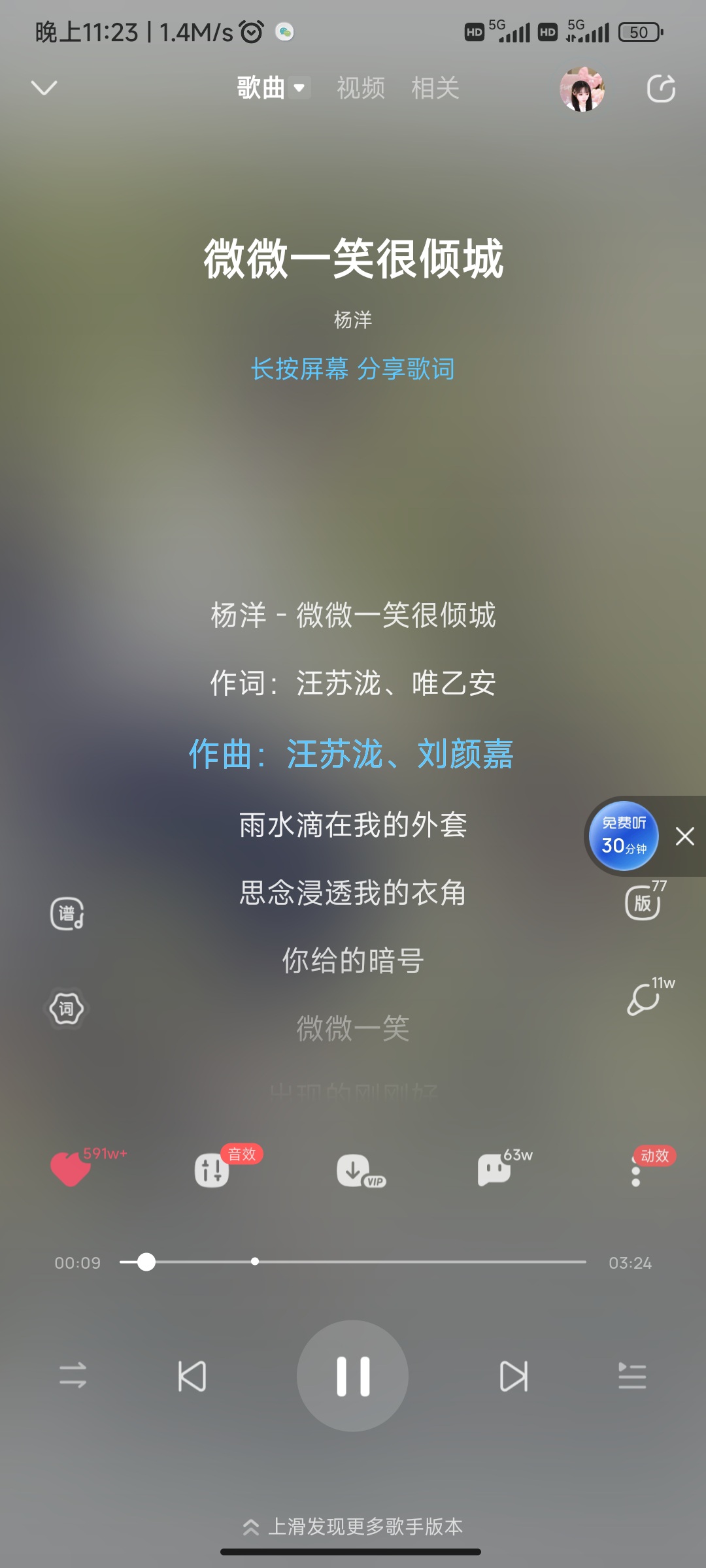The image size is (706, 1568).
Task: Dismiss the 免费听30分钟 floating badge
Action: 685,836
